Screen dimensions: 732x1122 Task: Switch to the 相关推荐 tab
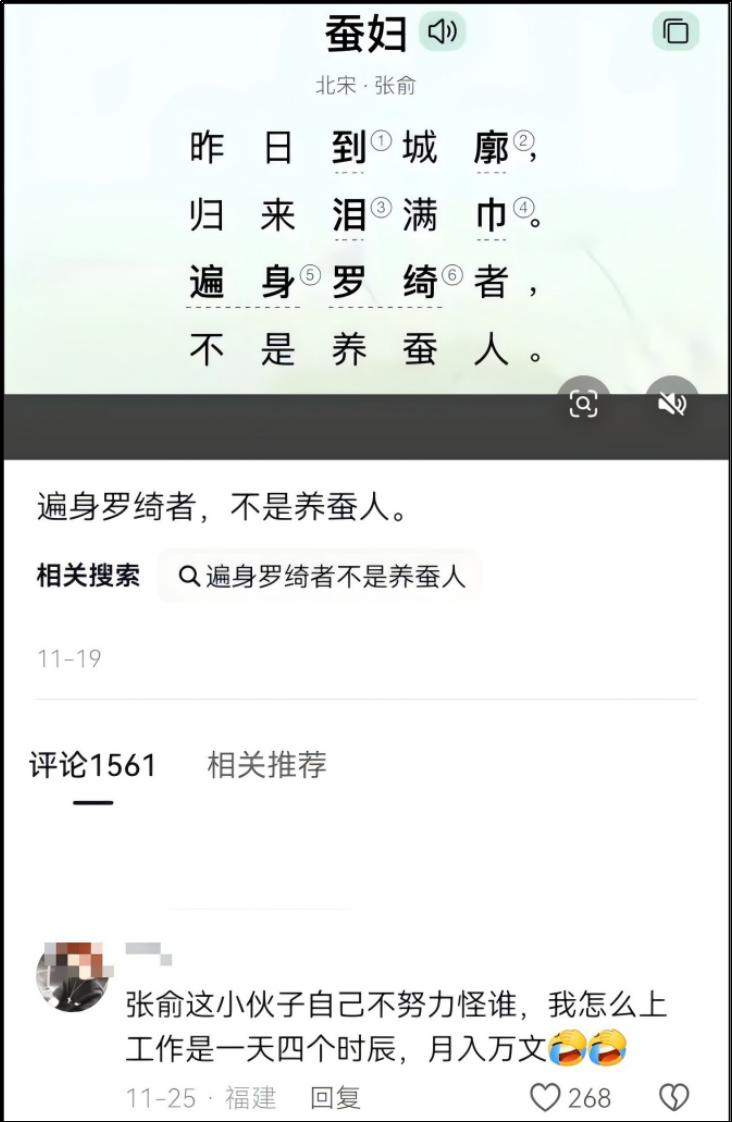click(x=267, y=766)
